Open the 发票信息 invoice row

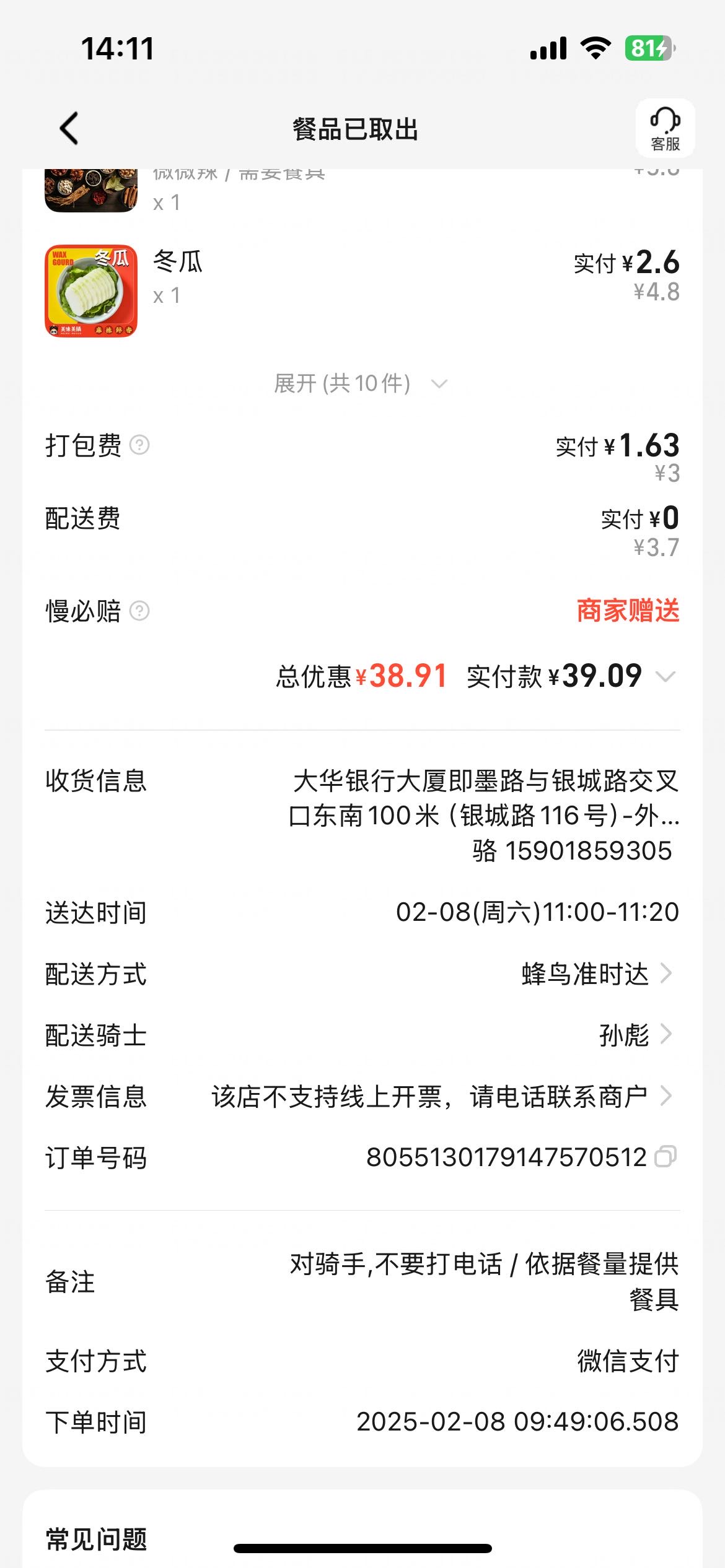pyautogui.click(x=362, y=1096)
